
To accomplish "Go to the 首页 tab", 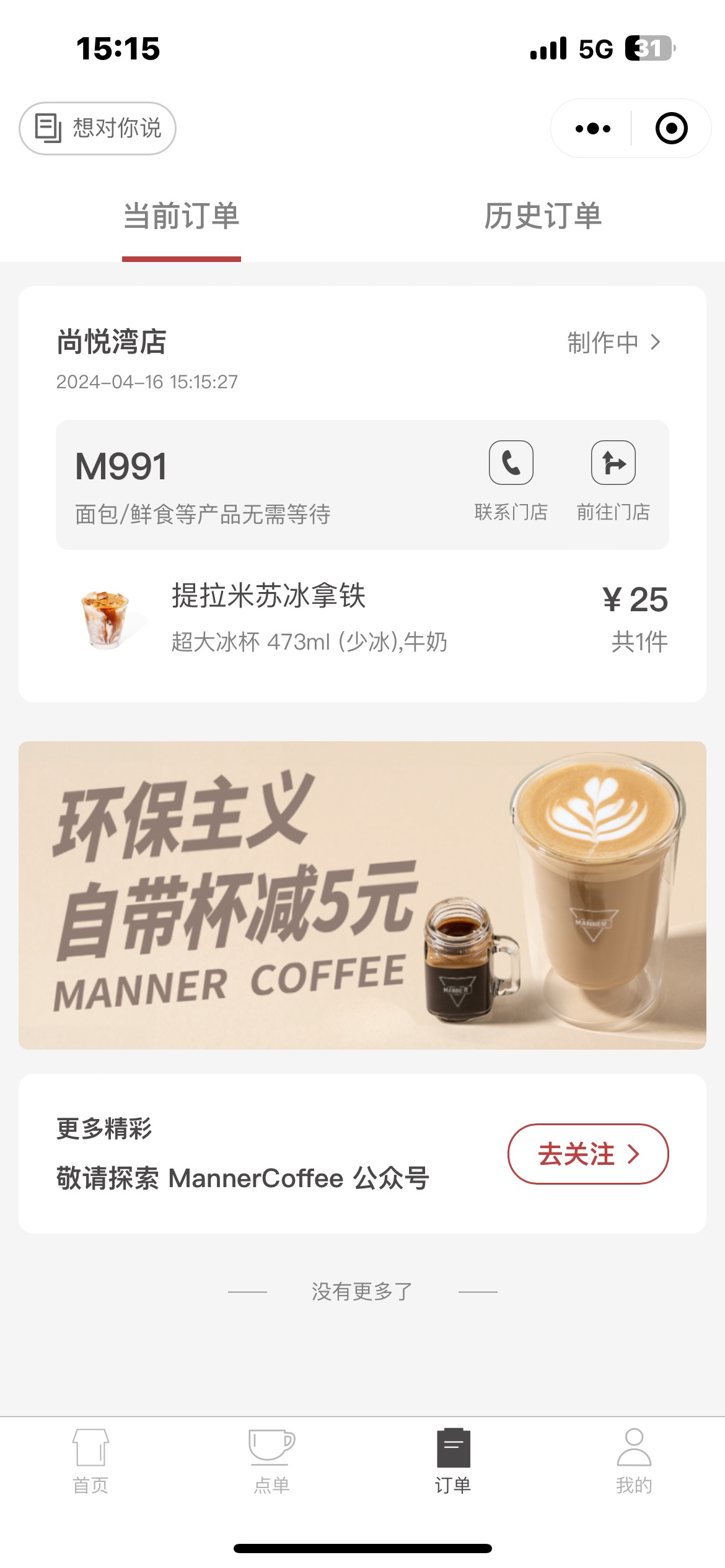I will [90, 1461].
